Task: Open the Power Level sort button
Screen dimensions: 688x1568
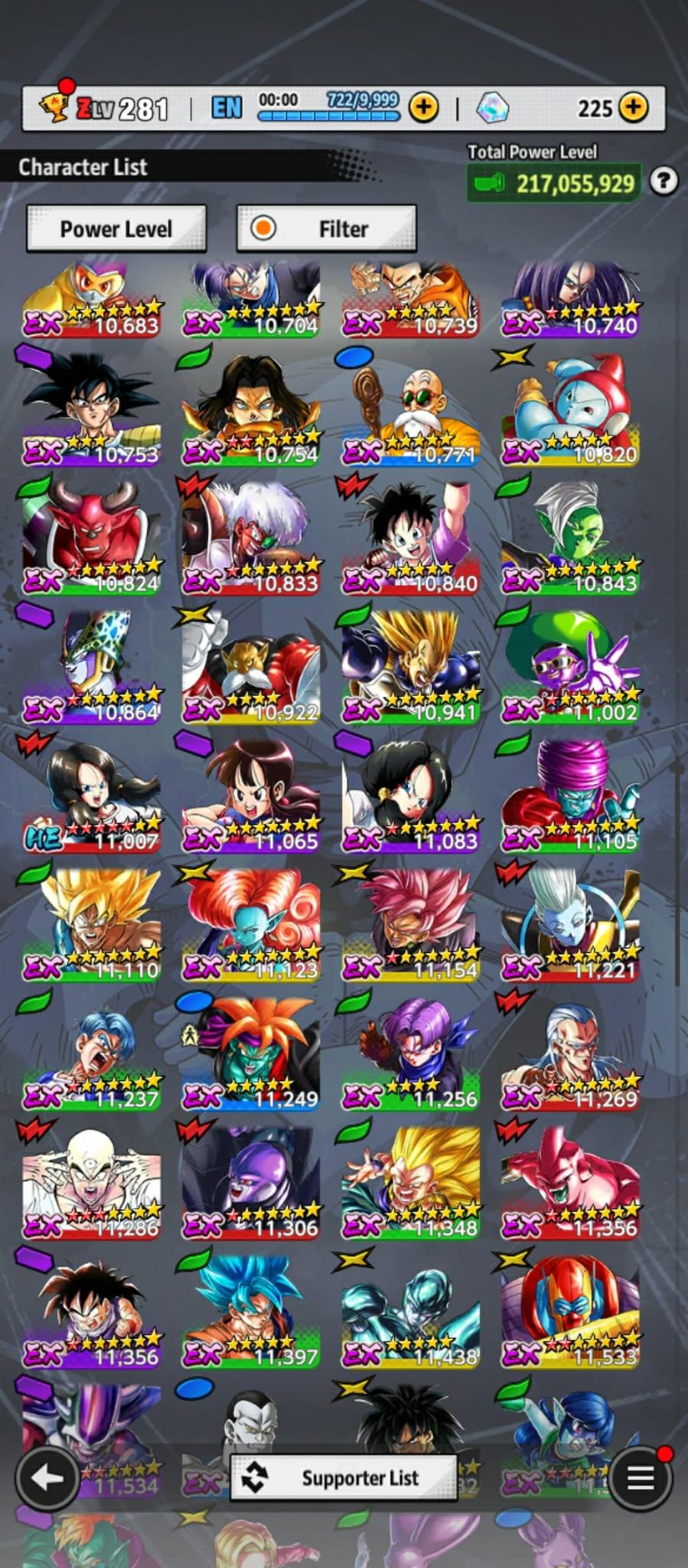Action: coord(116,228)
